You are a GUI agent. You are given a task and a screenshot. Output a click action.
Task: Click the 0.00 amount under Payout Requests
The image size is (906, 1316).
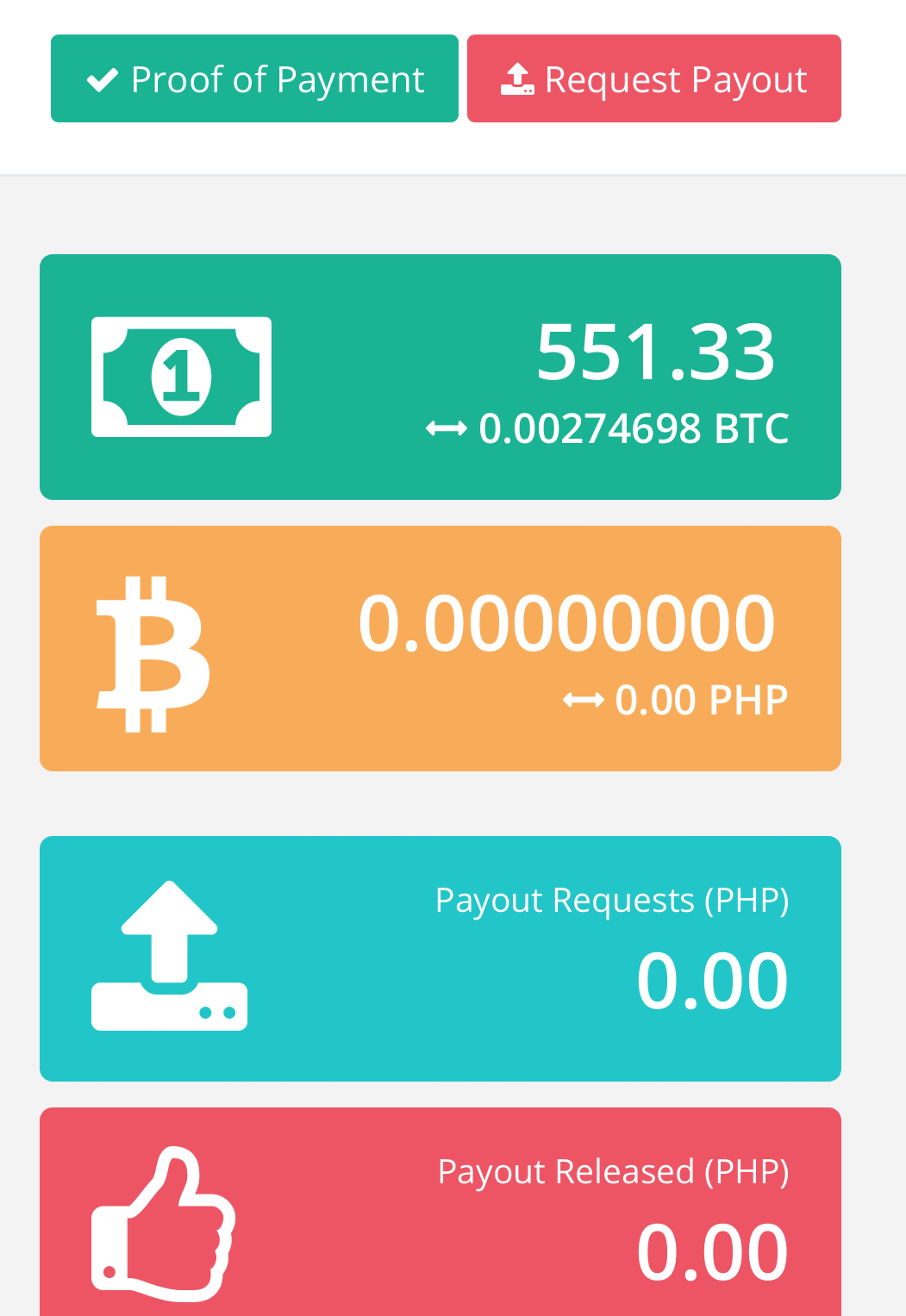pos(712,978)
